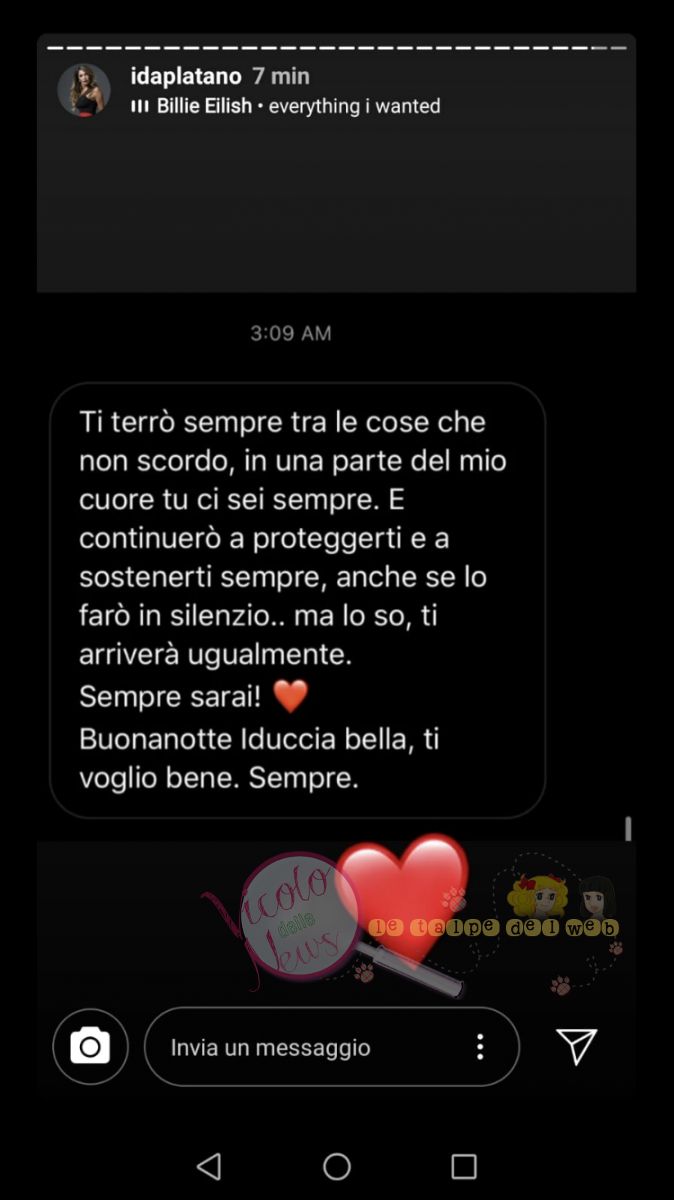Go back with the system back button
This screenshot has height=1200, width=674.
tap(209, 1166)
